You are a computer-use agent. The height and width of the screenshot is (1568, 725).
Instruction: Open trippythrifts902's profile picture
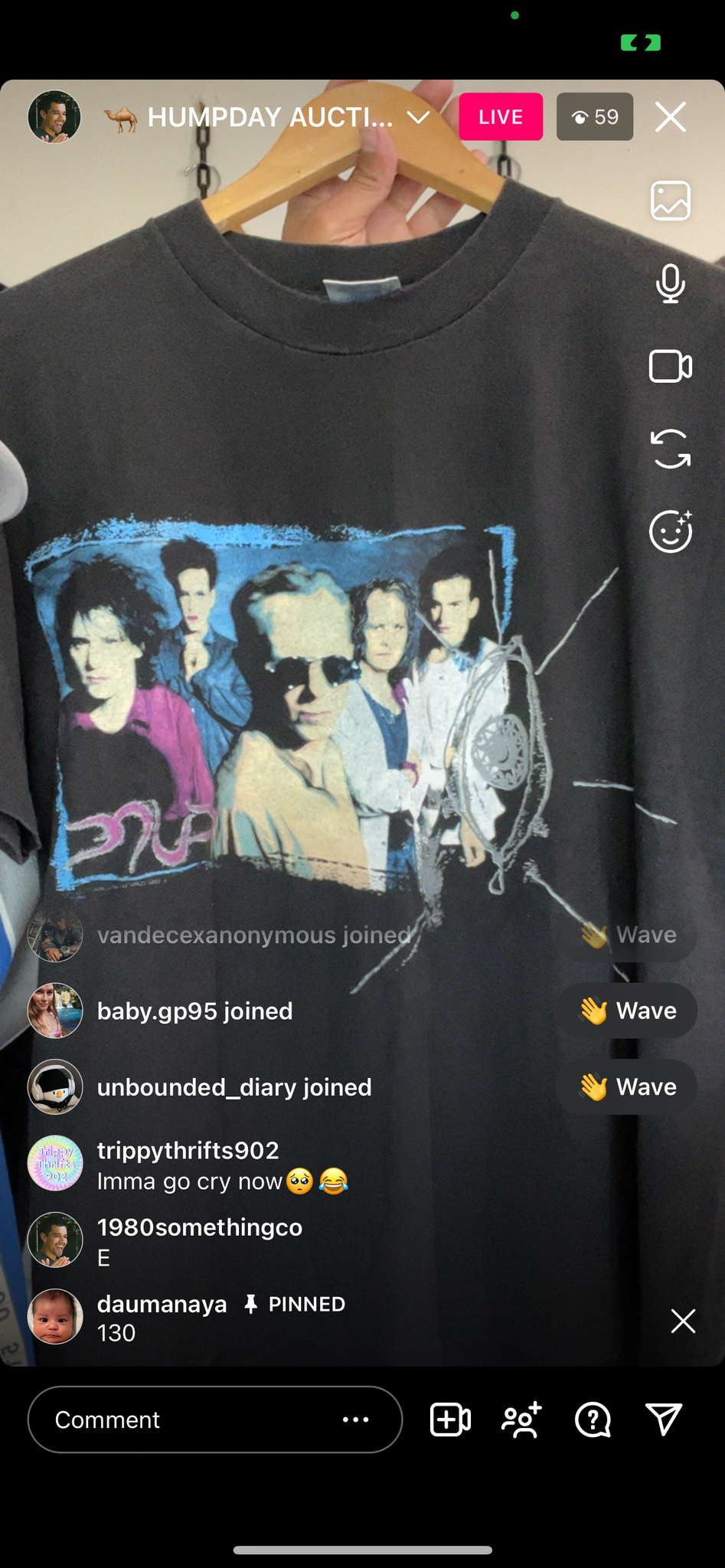[55, 1163]
